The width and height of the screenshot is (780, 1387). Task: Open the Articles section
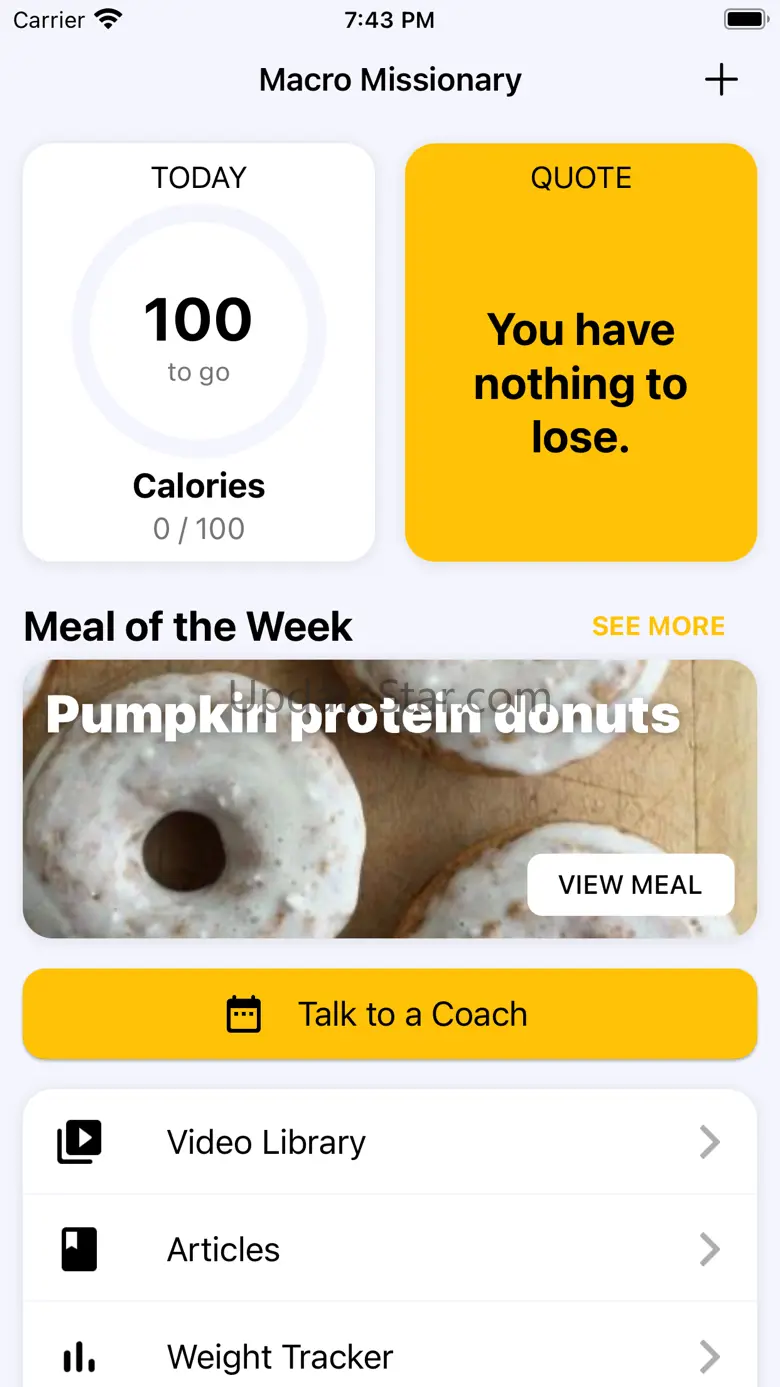click(x=389, y=1249)
